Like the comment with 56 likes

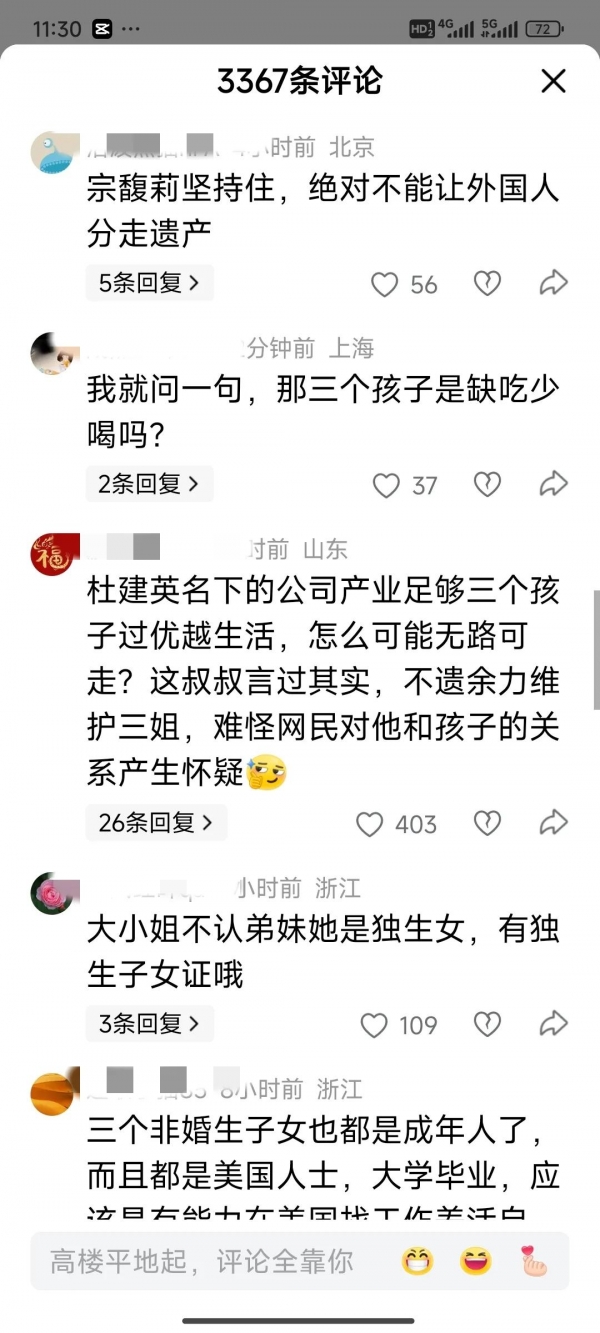[385, 285]
